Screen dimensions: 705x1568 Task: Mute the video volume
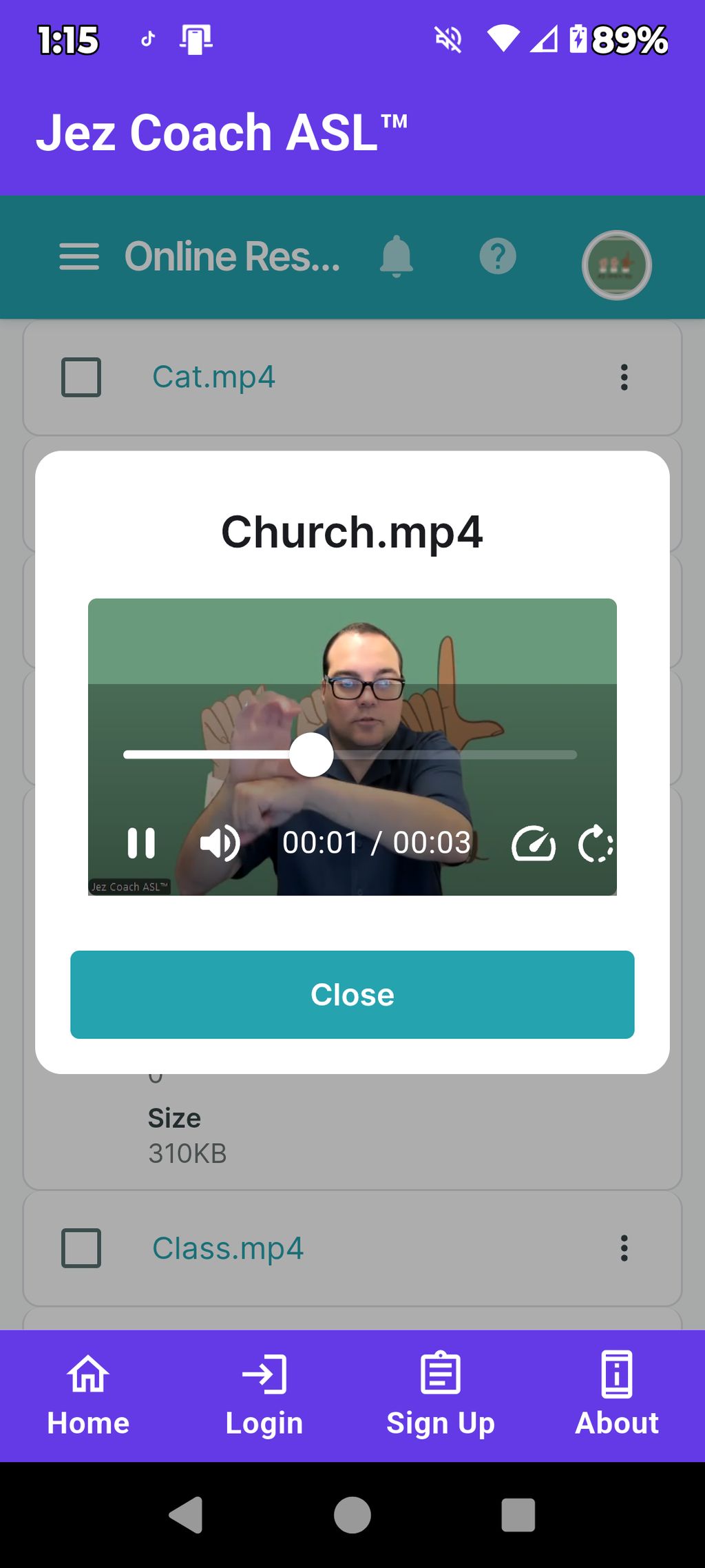pyautogui.click(x=220, y=843)
